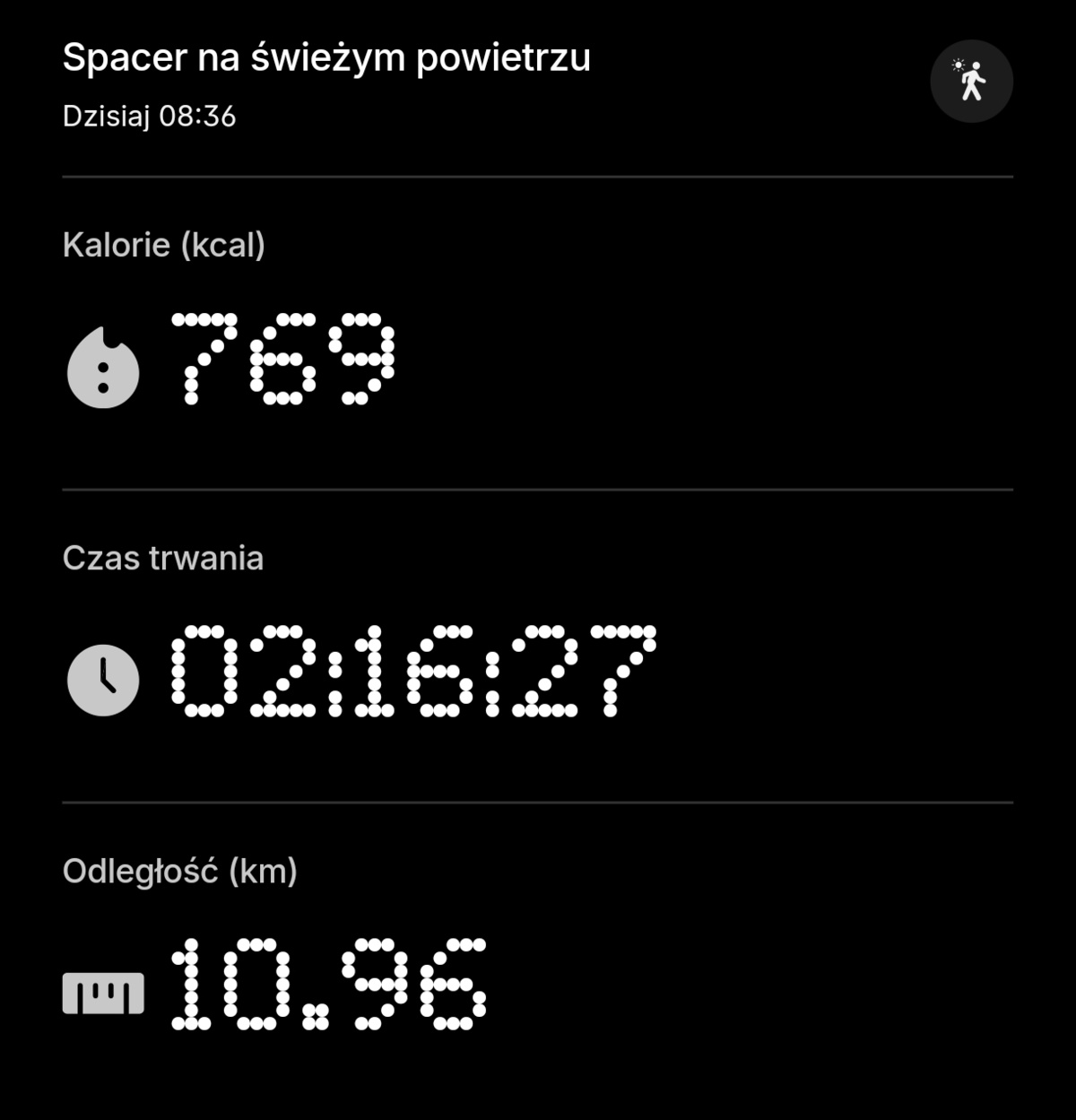
Task: Select the divider above Odległość section
Action: click(x=538, y=799)
